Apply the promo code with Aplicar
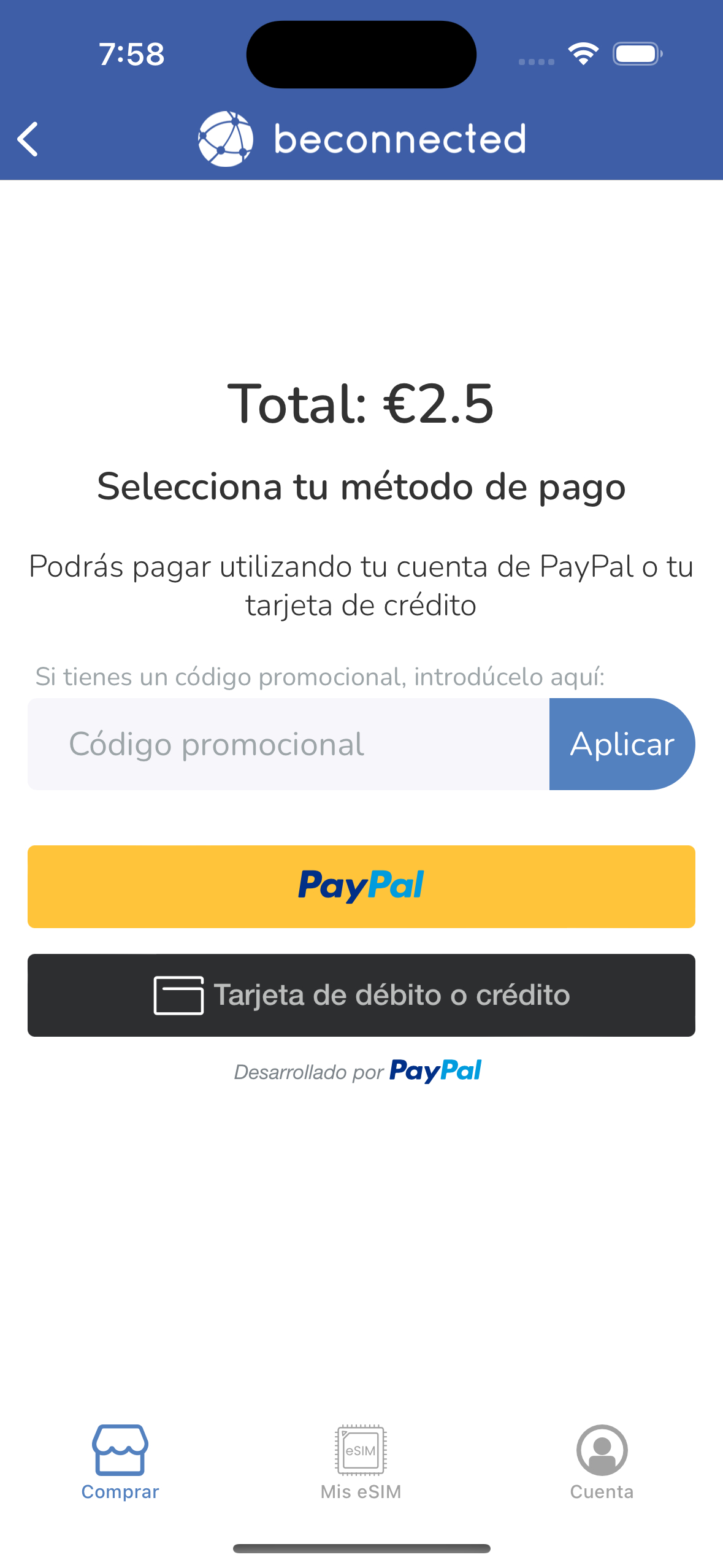This screenshot has width=723, height=1568. coord(621,744)
